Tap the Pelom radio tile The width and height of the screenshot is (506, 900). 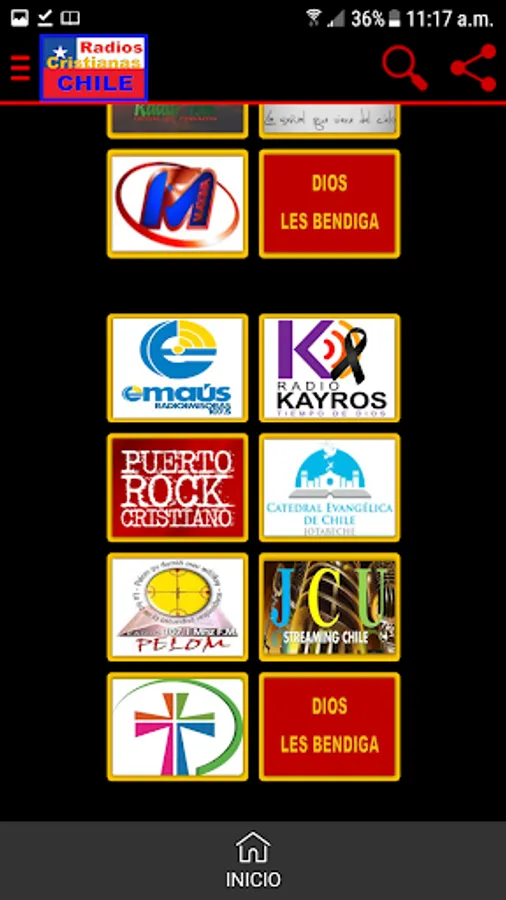click(x=178, y=607)
